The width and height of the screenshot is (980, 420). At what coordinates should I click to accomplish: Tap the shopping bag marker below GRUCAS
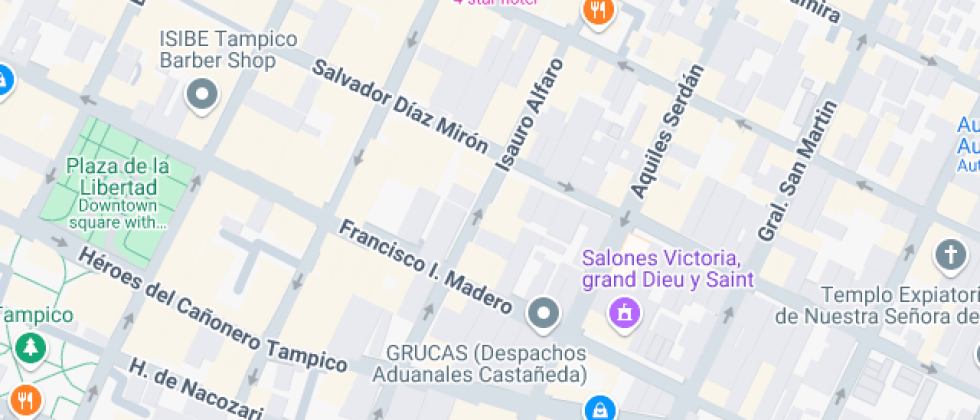coord(599,408)
